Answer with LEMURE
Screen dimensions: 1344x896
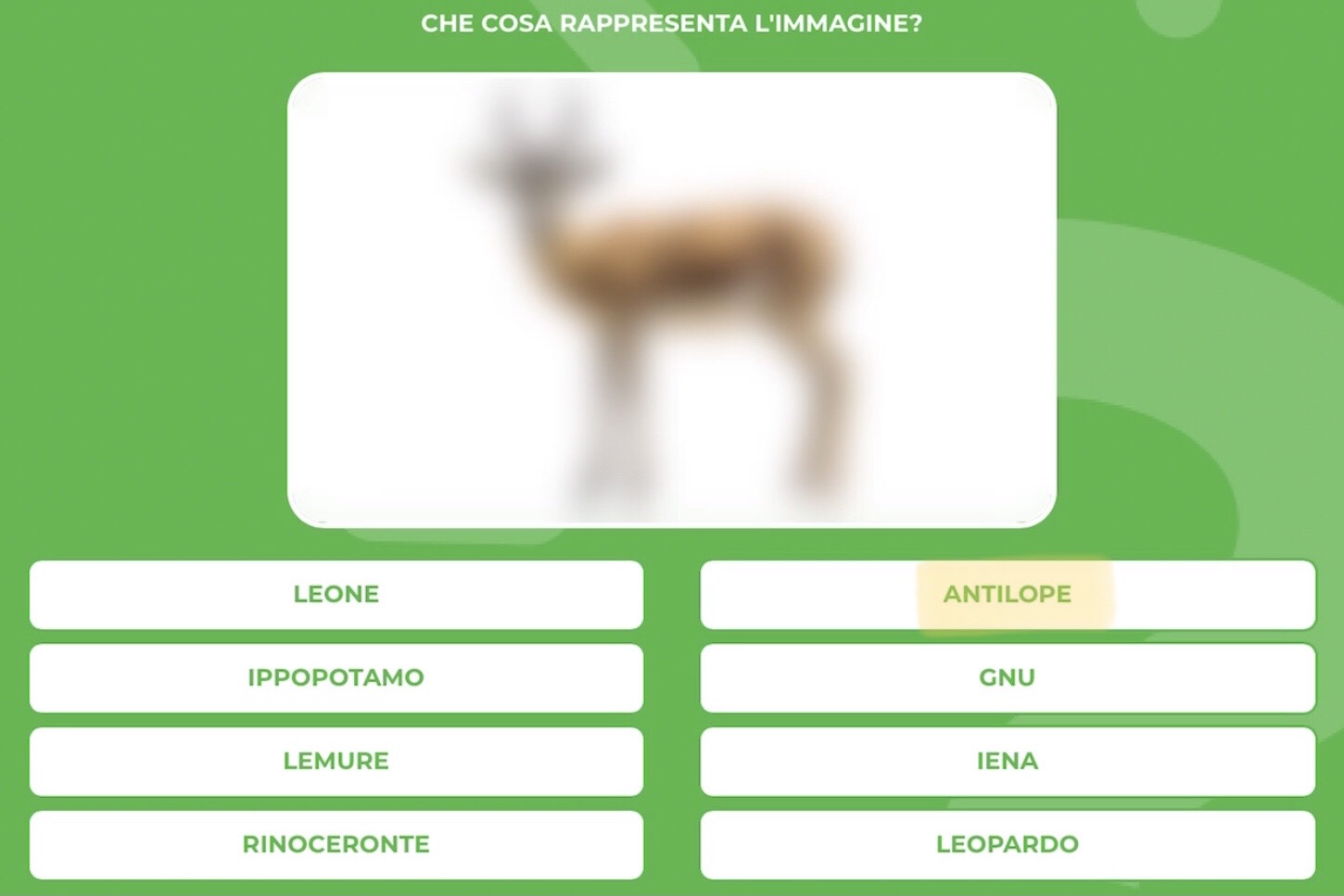[x=336, y=761]
